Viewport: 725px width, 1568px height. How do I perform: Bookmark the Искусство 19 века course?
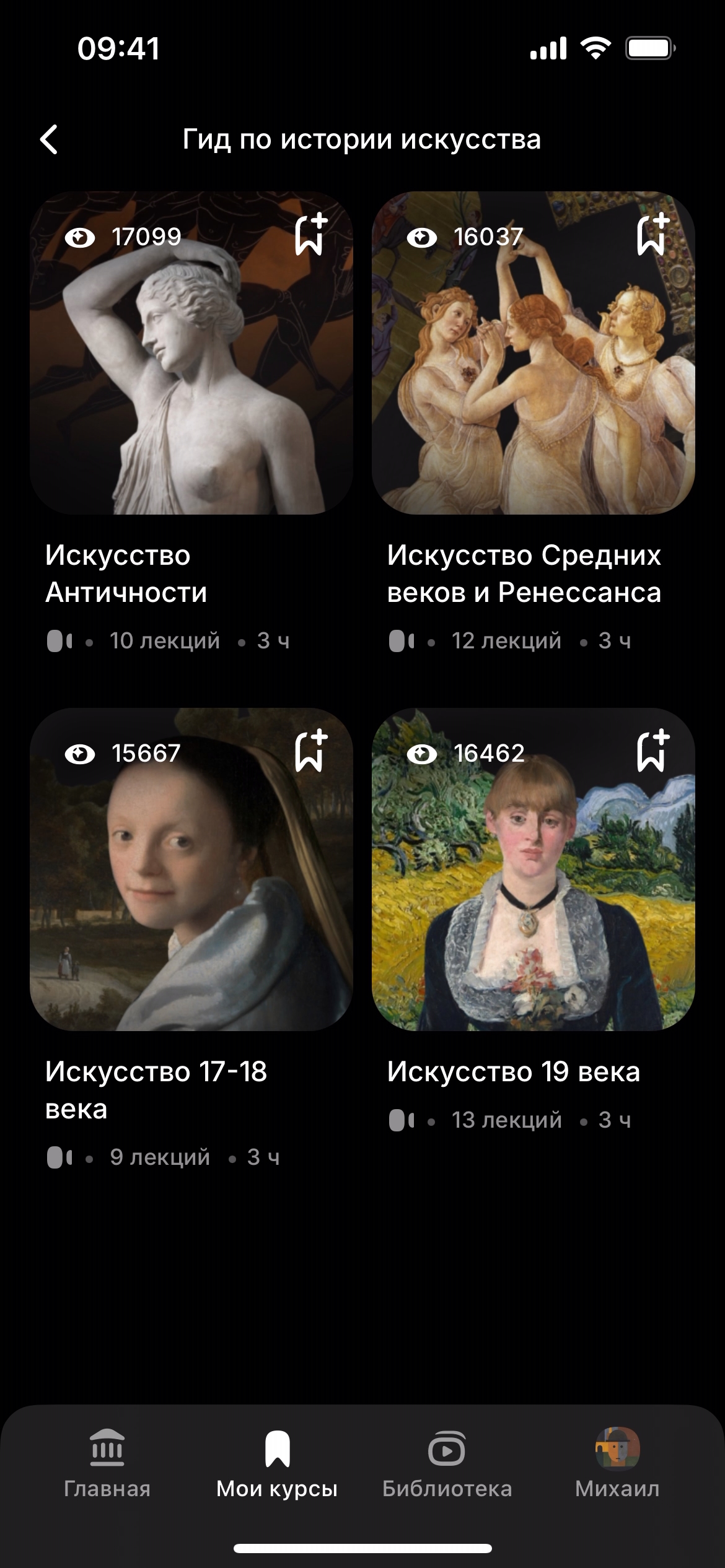tap(652, 751)
